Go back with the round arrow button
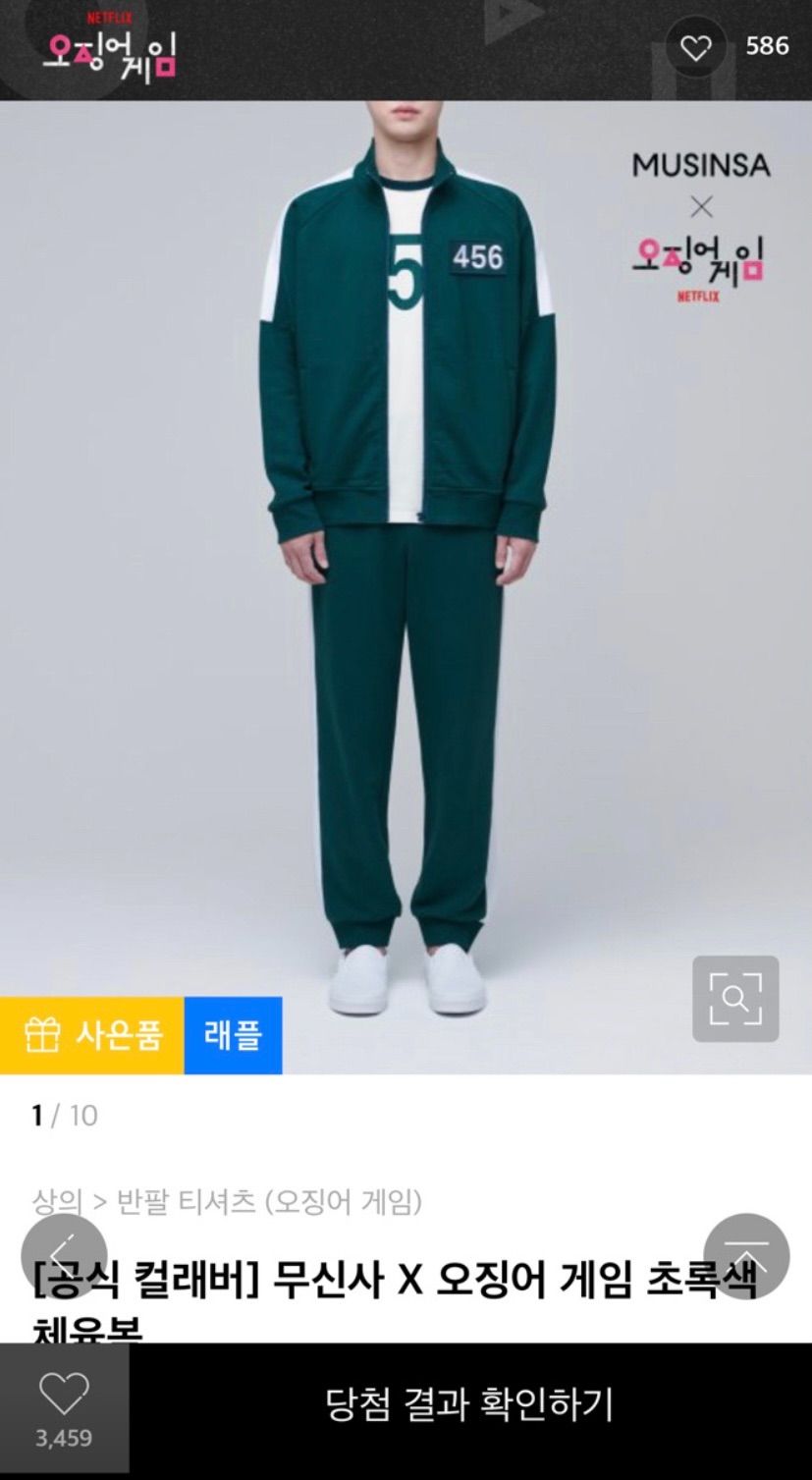 pyautogui.click(x=64, y=1256)
